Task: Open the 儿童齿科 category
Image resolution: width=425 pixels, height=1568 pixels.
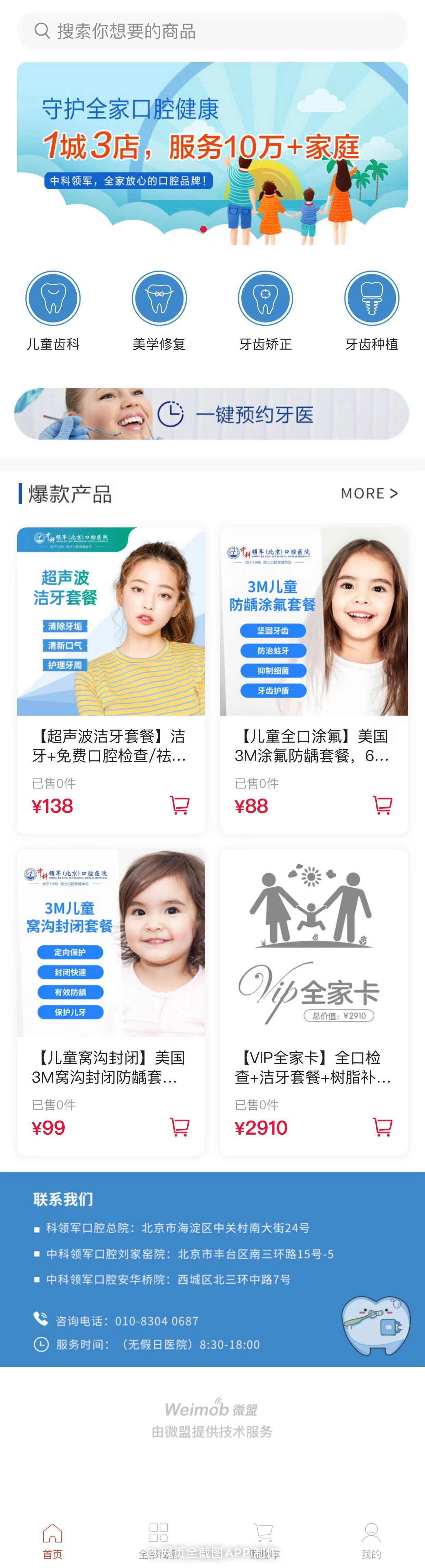Action: (53, 311)
